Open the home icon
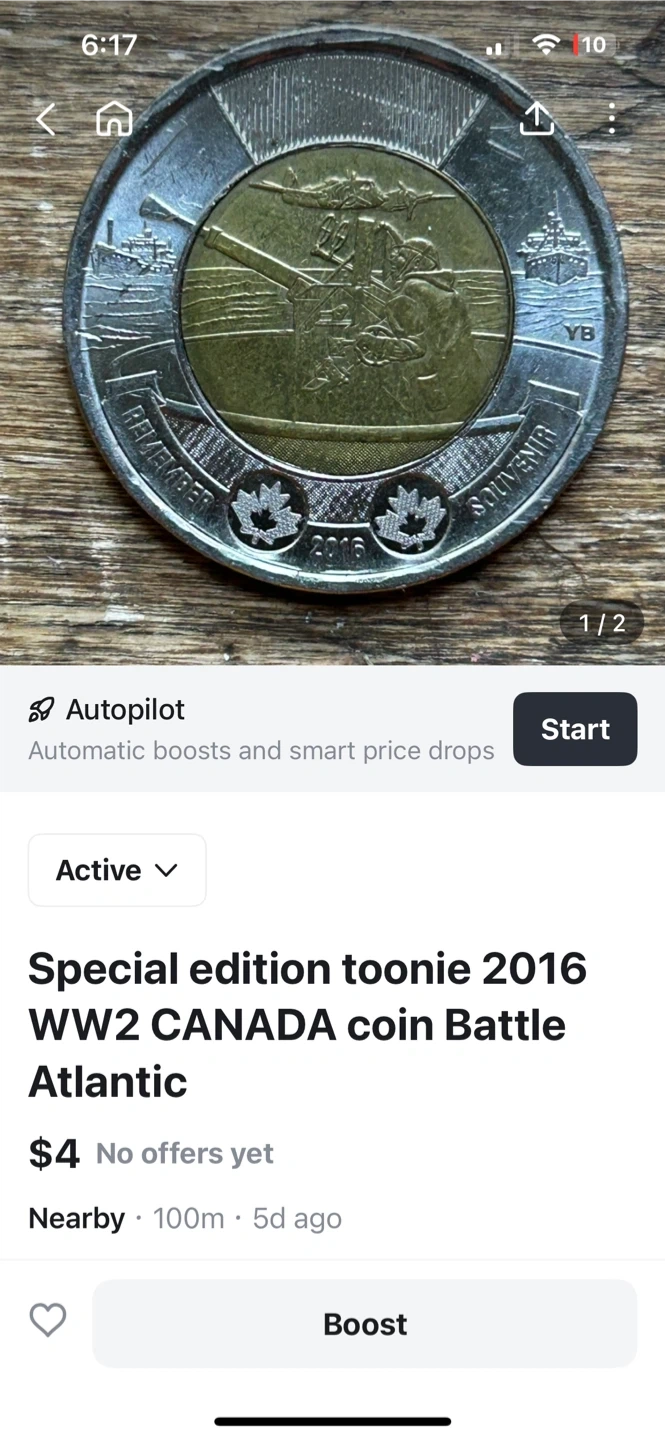 114,119
